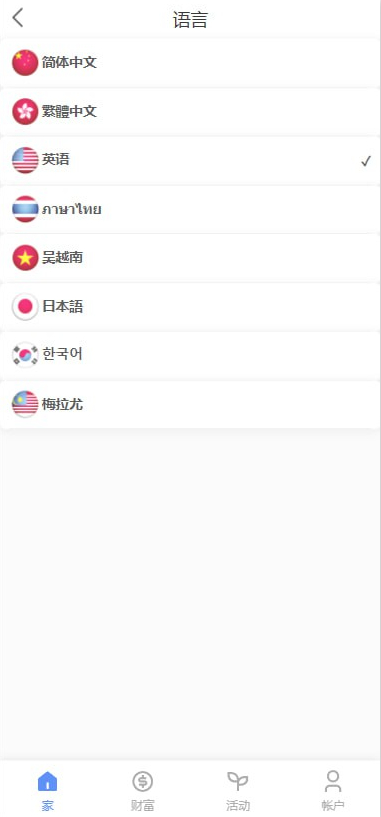The image size is (381, 817).
Task: Open the 活动 tab
Action: point(238,790)
